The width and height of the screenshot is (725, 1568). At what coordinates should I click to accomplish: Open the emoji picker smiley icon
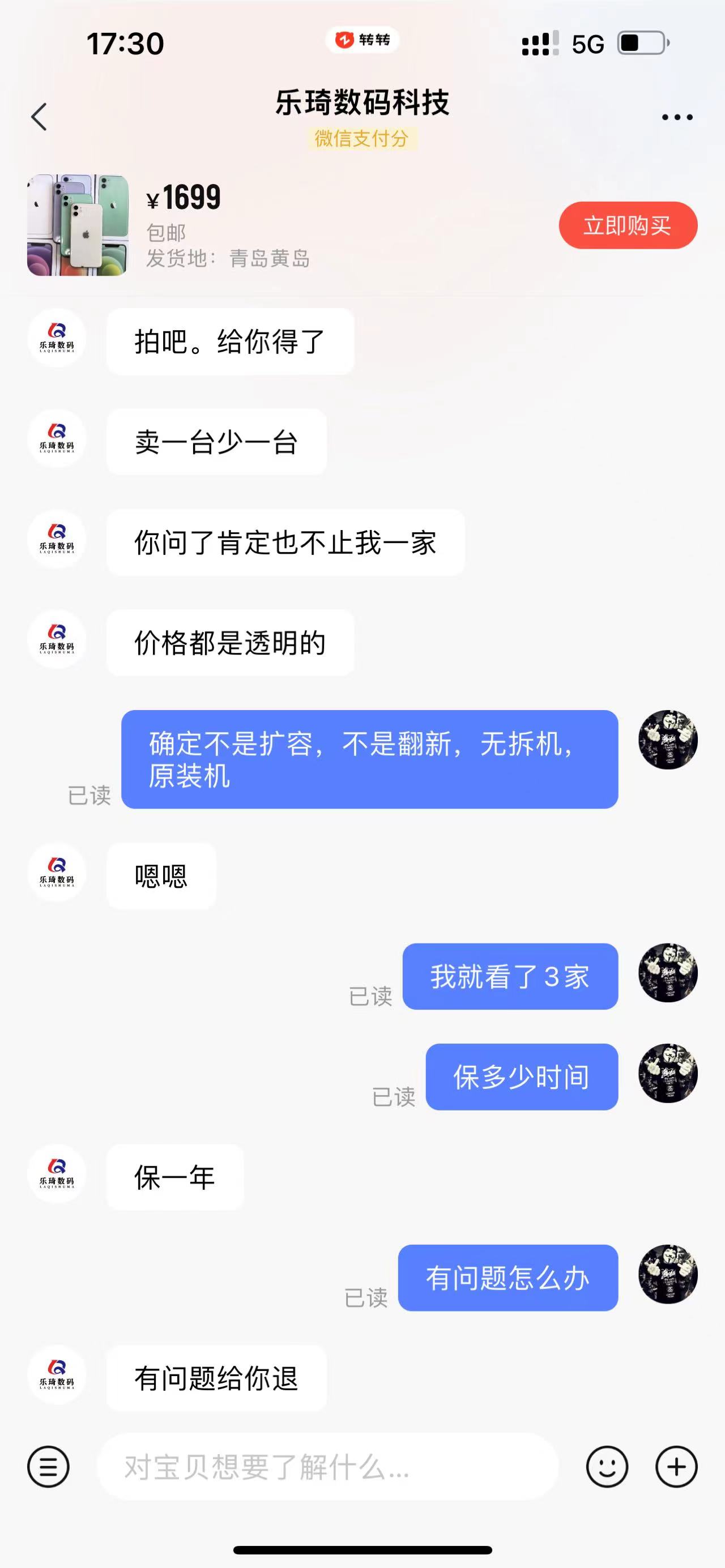click(x=607, y=1466)
